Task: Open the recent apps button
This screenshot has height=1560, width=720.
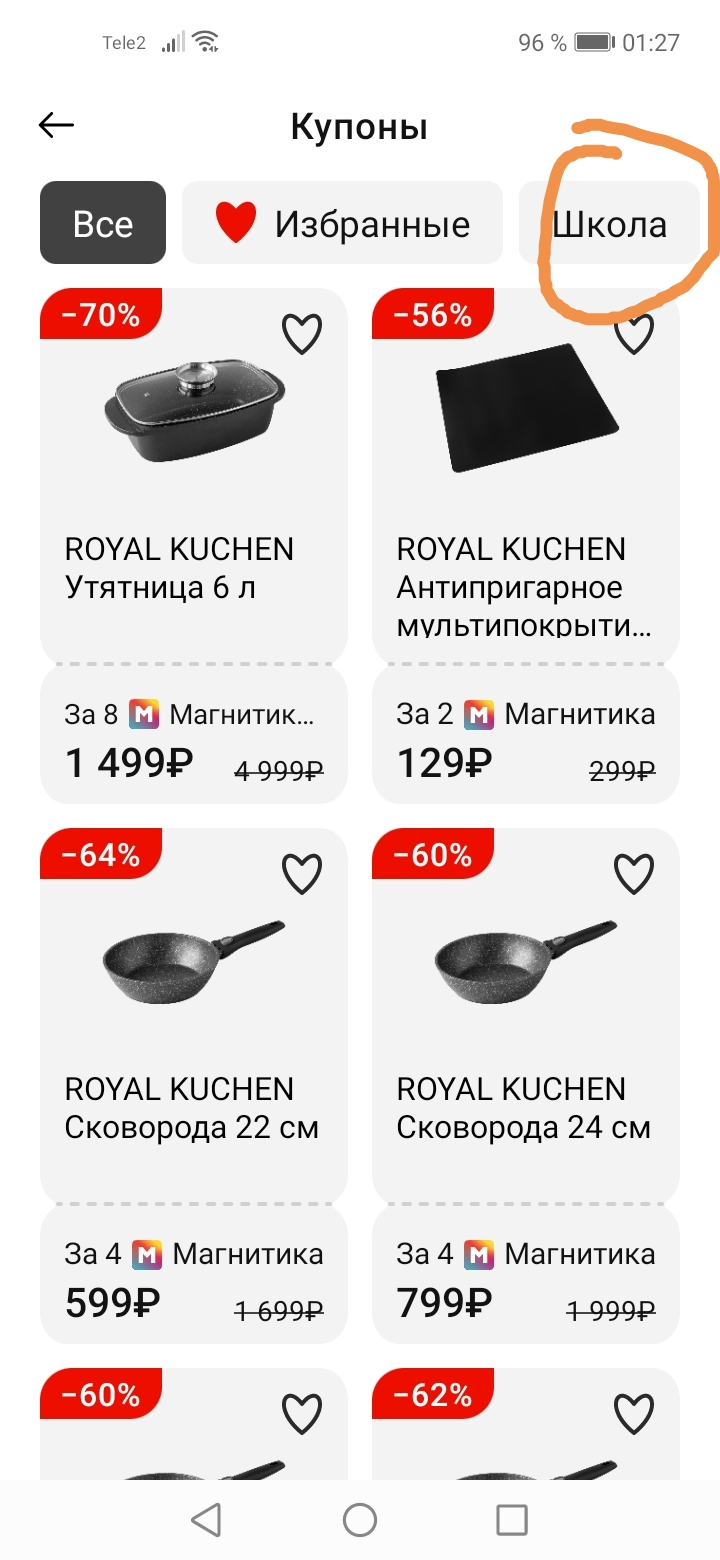Action: coord(512,1520)
